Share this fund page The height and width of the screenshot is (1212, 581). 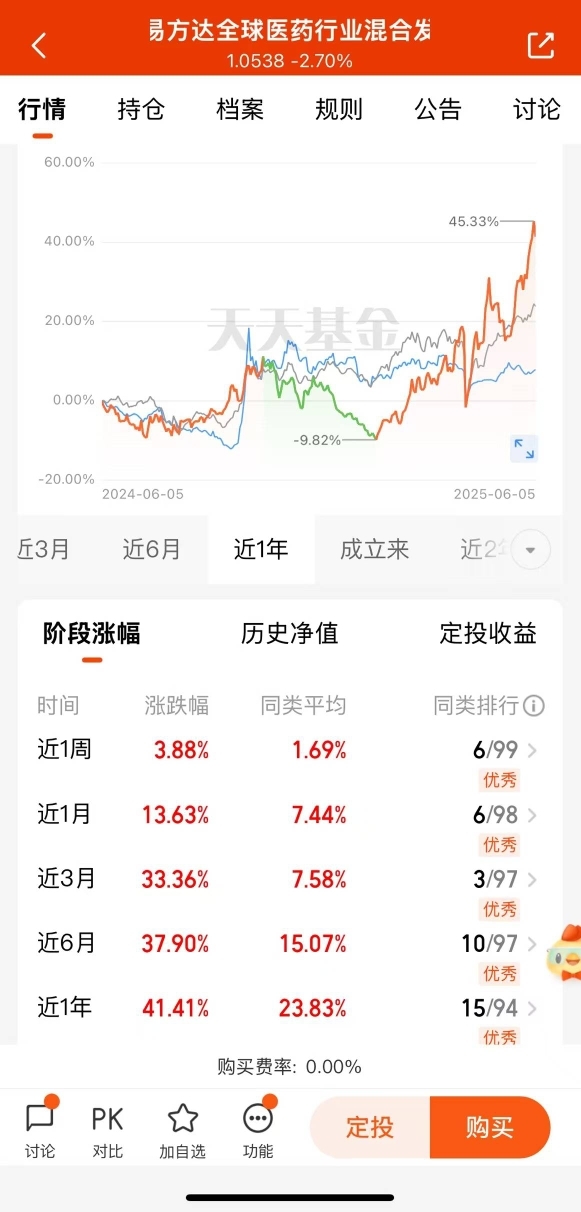pos(540,45)
